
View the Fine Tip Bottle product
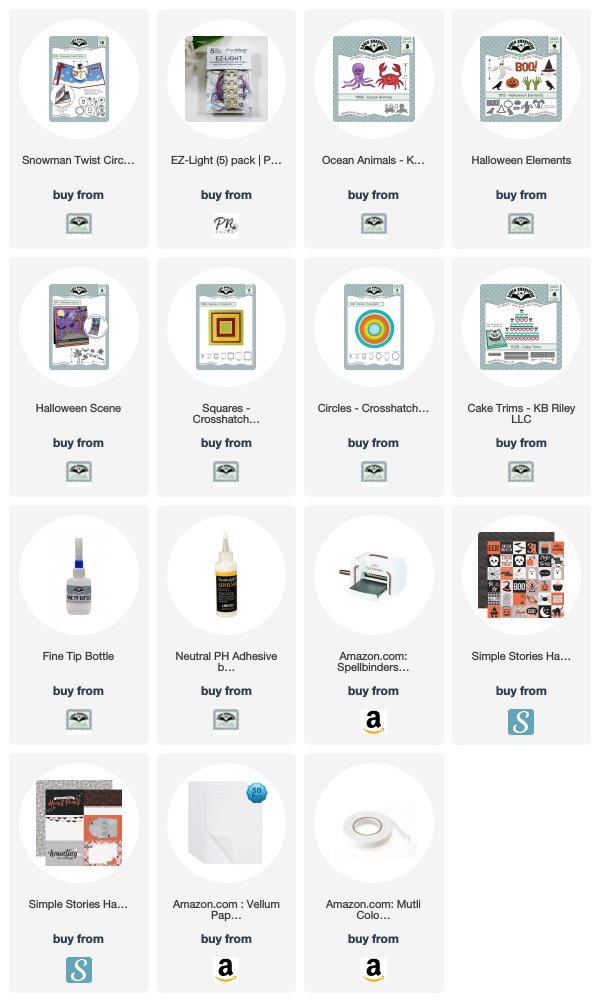point(79,624)
